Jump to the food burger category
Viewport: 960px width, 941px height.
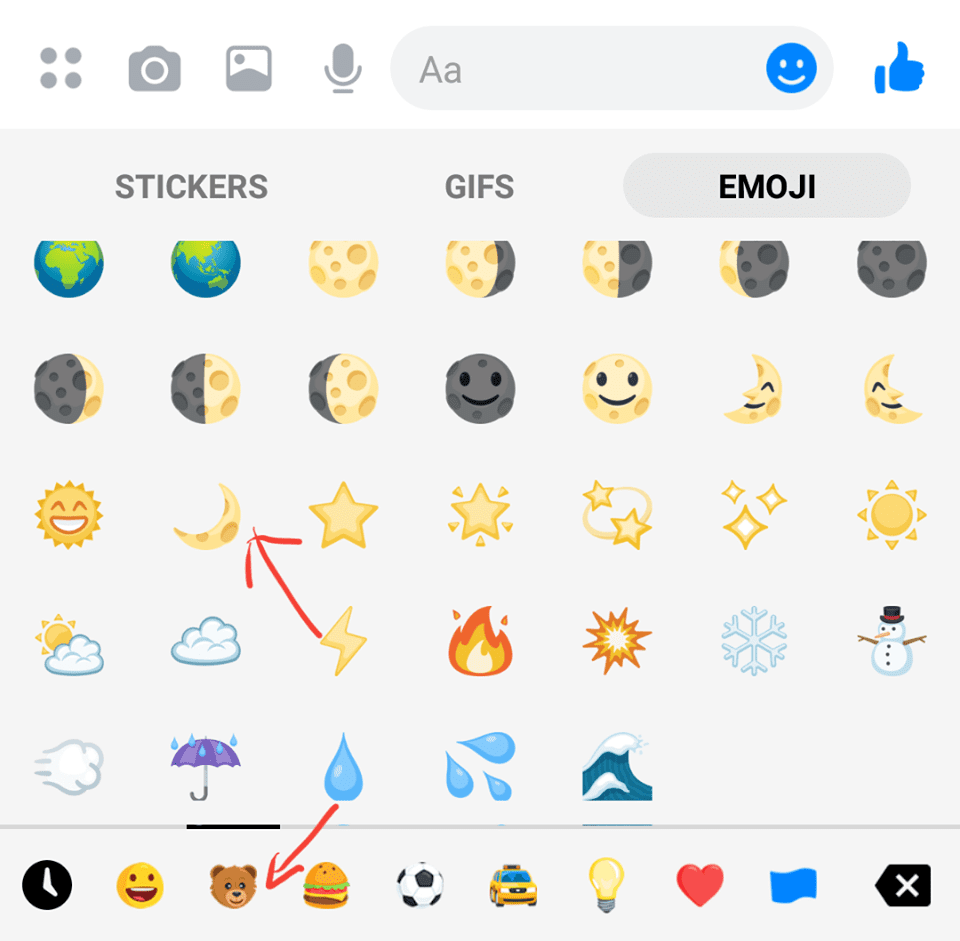(324, 886)
